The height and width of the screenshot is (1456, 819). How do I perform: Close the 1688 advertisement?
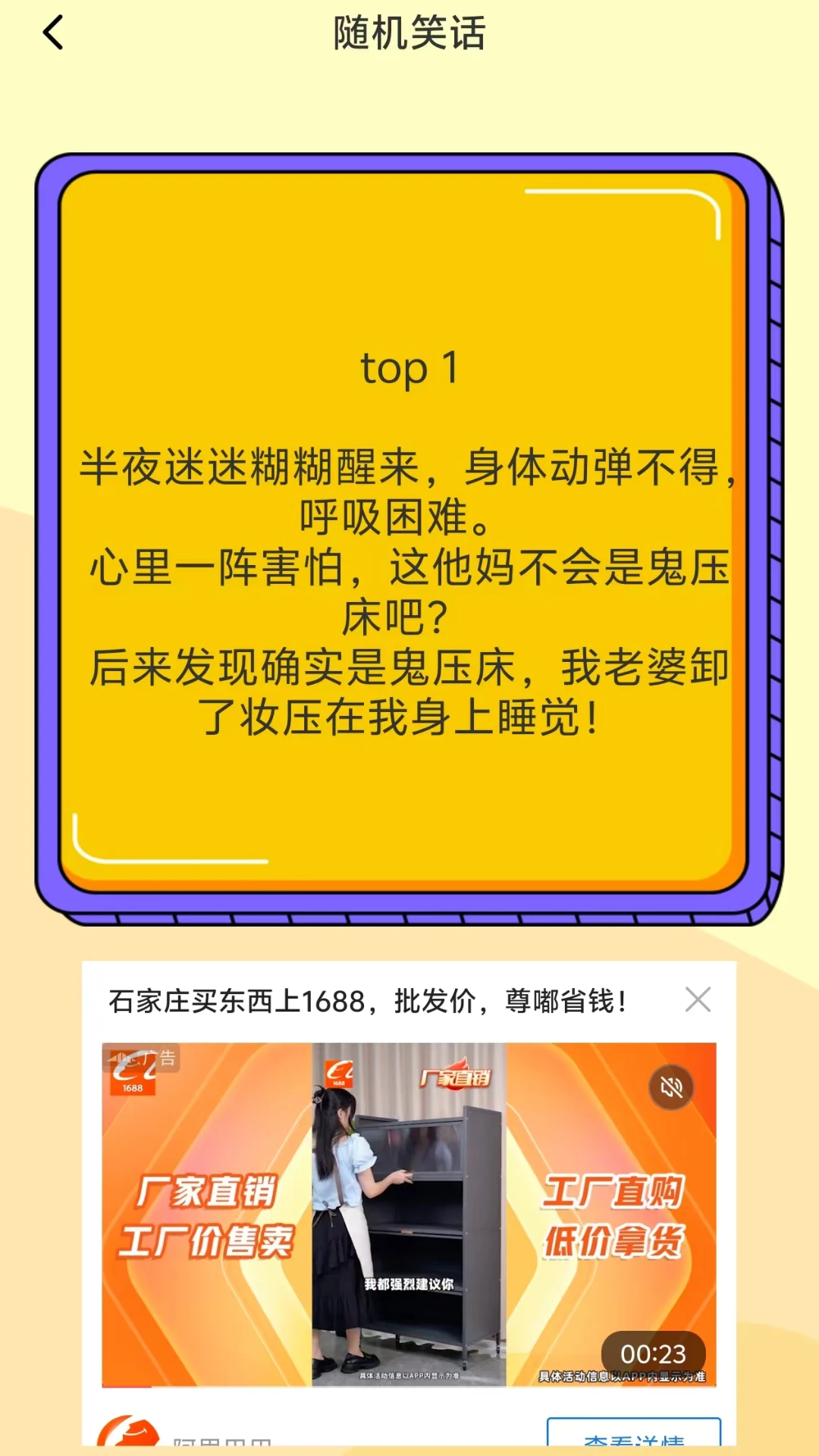pos(697,999)
